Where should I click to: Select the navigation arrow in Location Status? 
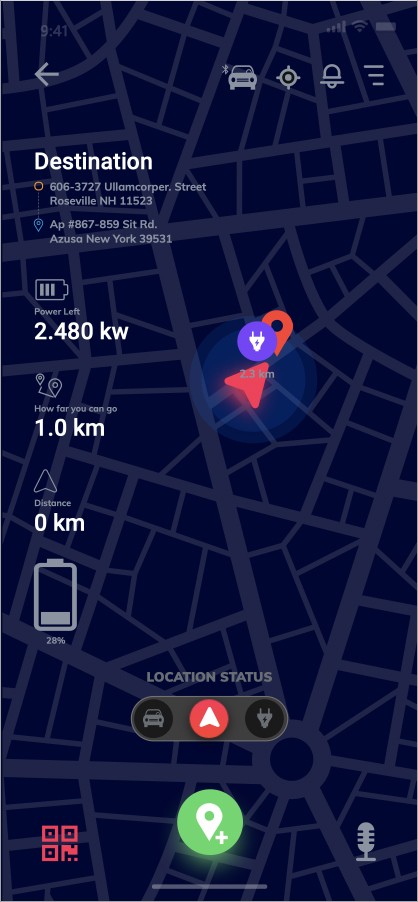pos(209,718)
